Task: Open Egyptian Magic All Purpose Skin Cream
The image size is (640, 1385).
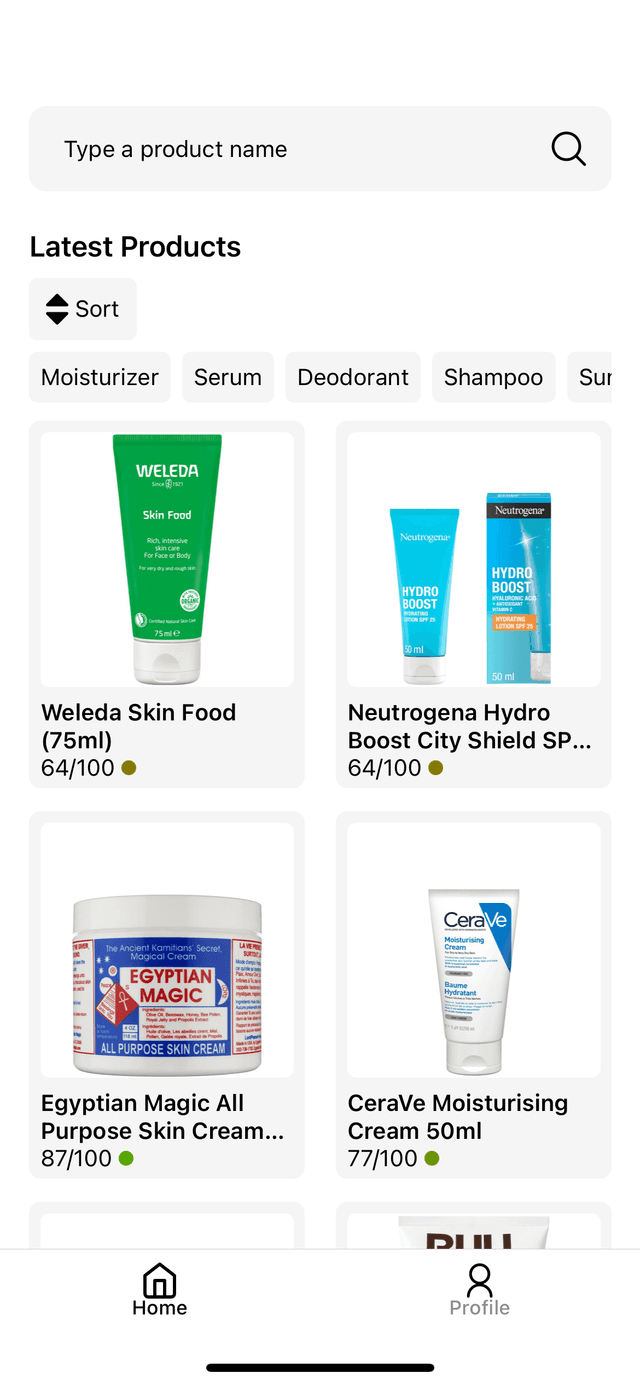Action: (x=167, y=994)
